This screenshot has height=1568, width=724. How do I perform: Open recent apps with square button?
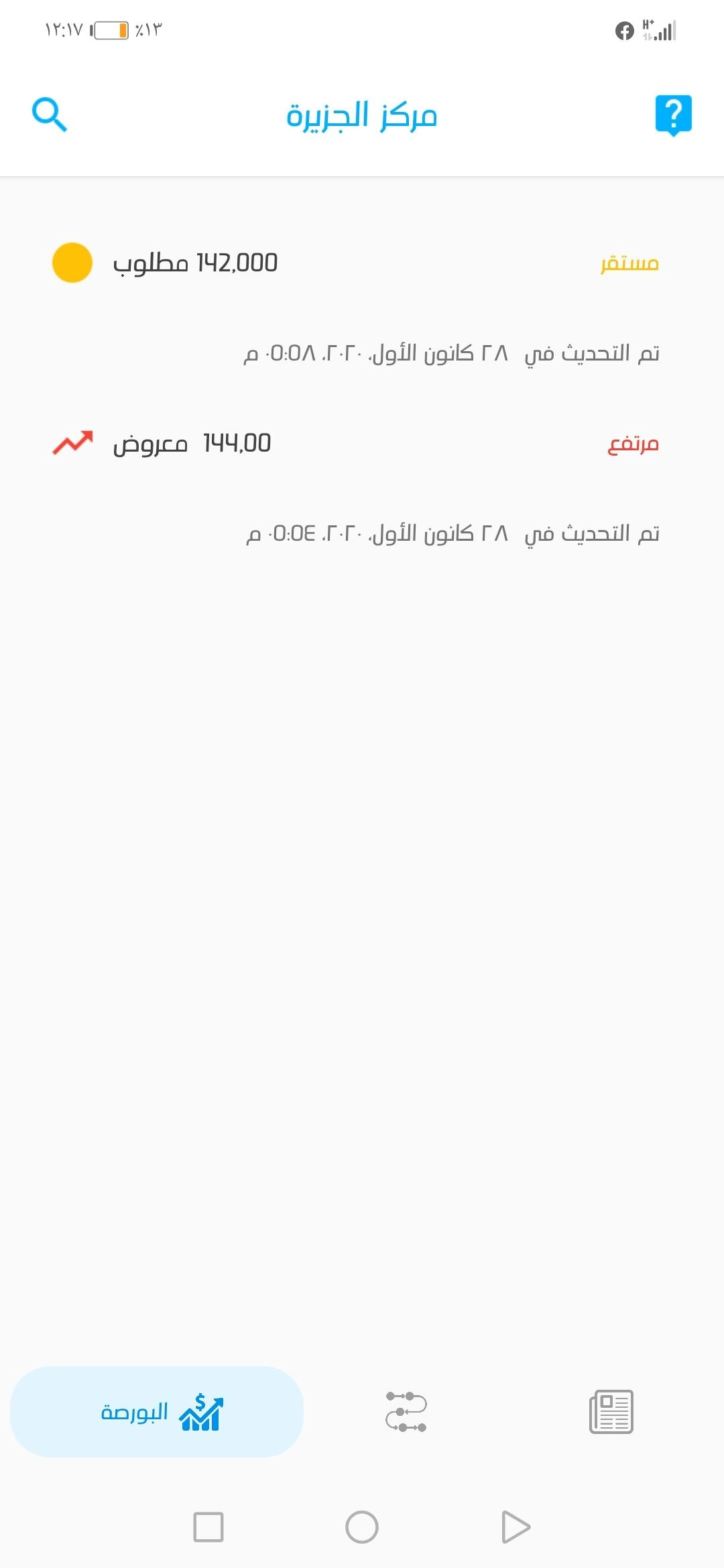click(208, 1527)
